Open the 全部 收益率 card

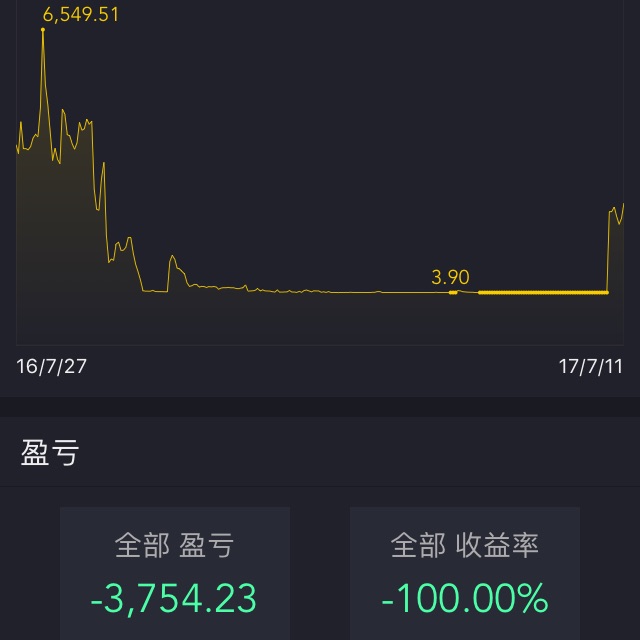pos(465,573)
